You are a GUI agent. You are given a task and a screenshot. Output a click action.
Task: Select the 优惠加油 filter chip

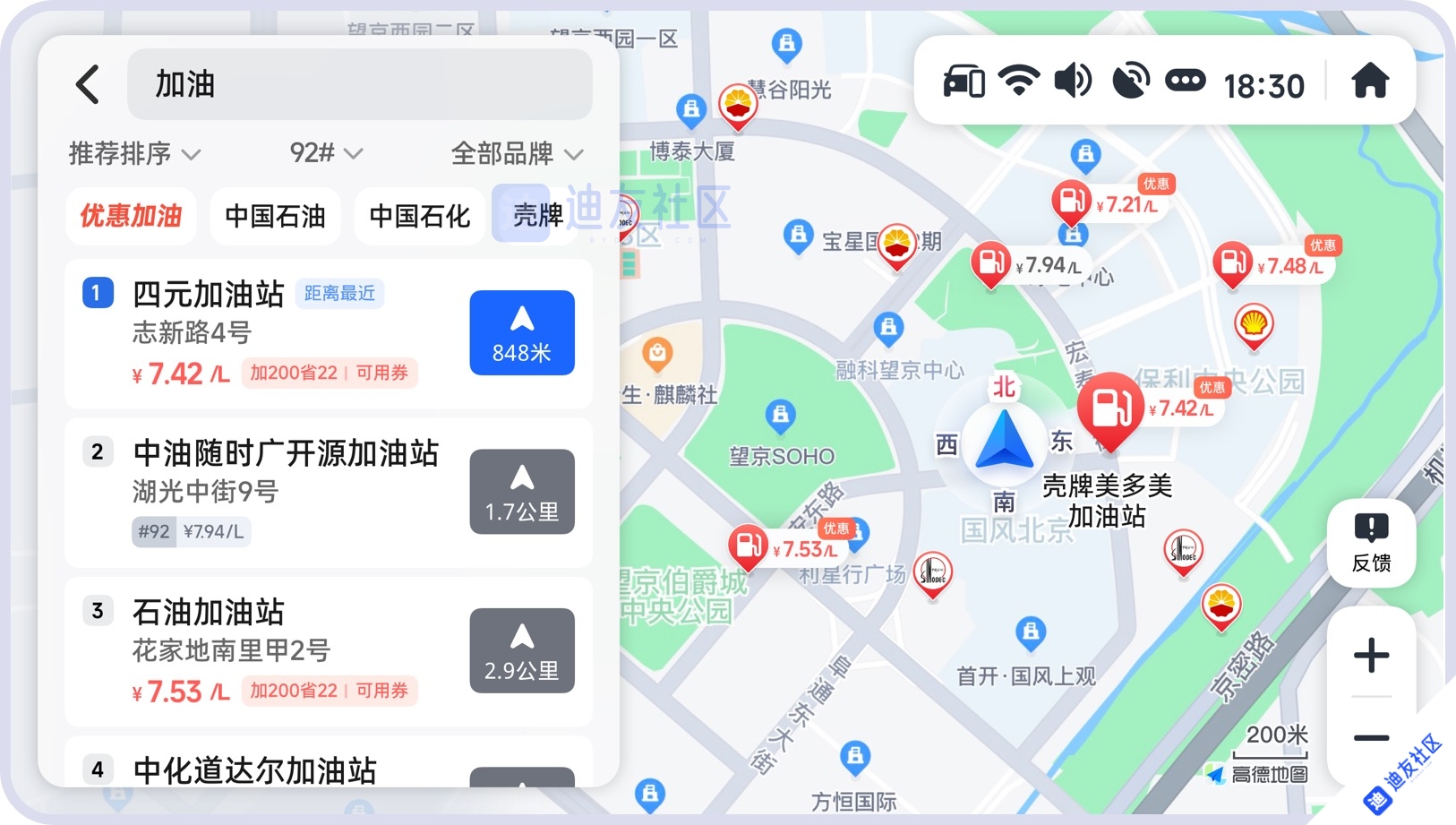[131, 216]
